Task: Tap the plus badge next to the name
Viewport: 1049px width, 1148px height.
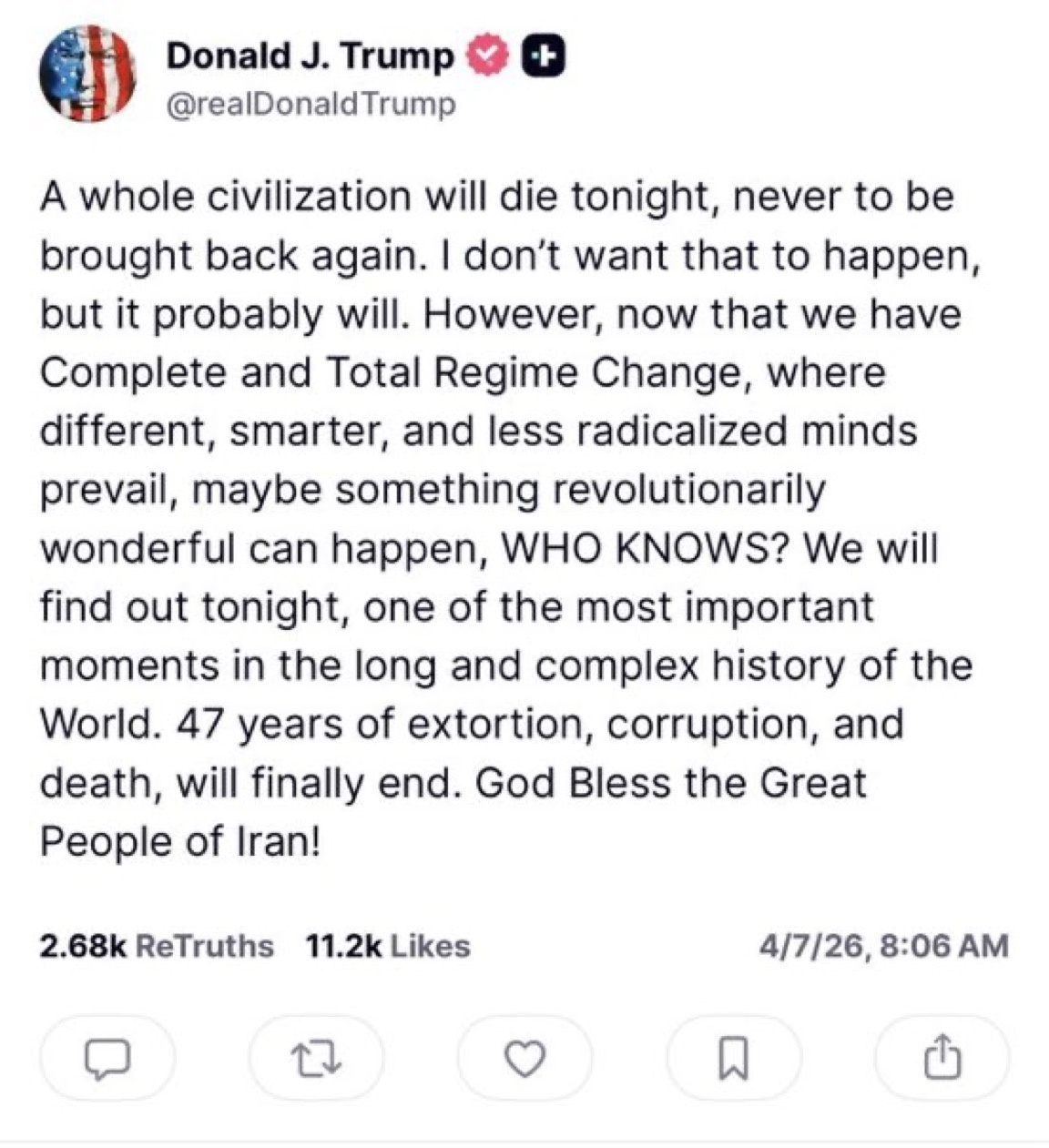Action: click(x=543, y=58)
